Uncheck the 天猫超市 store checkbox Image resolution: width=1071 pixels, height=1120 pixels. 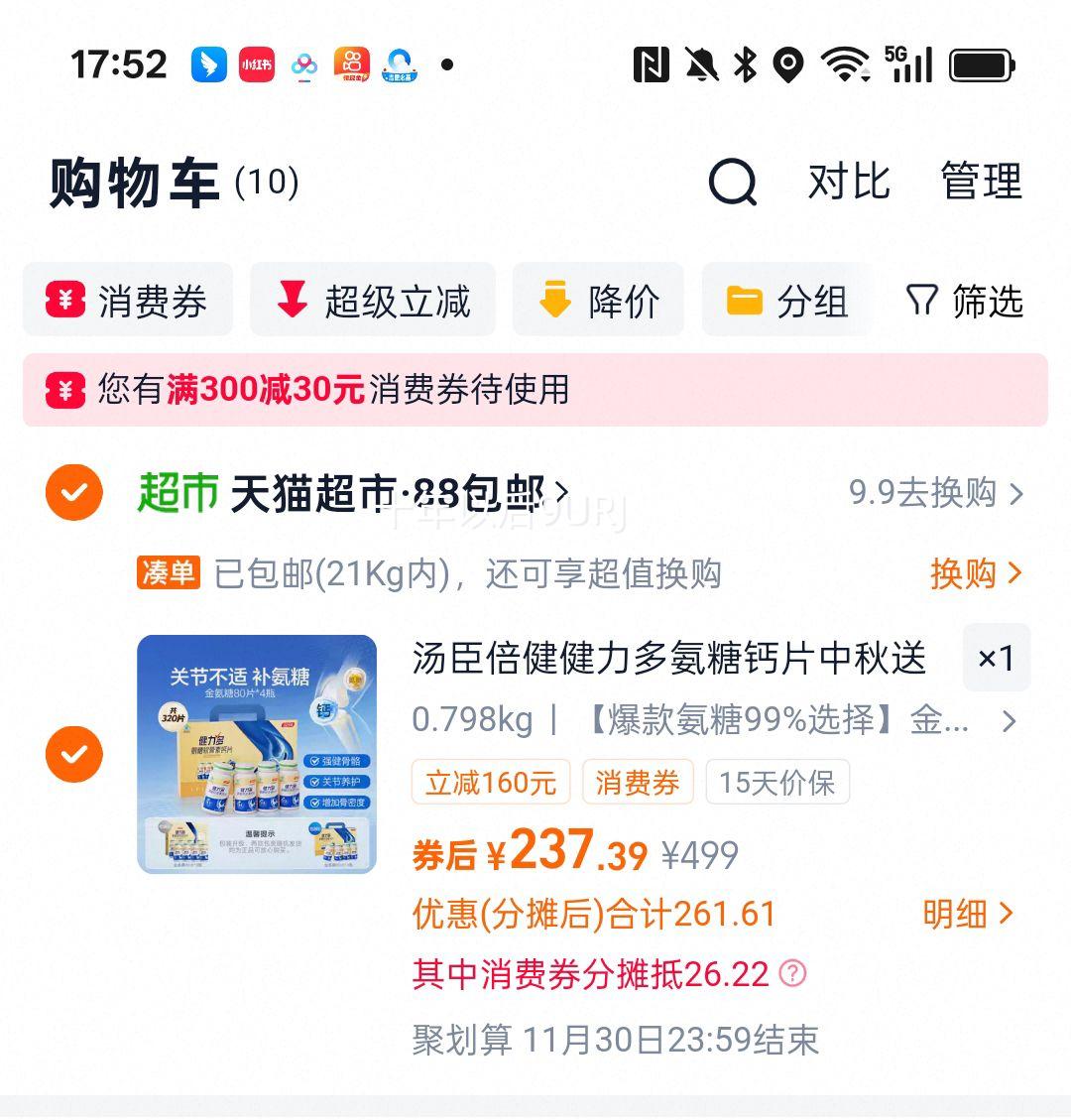(x=74, y=492)
